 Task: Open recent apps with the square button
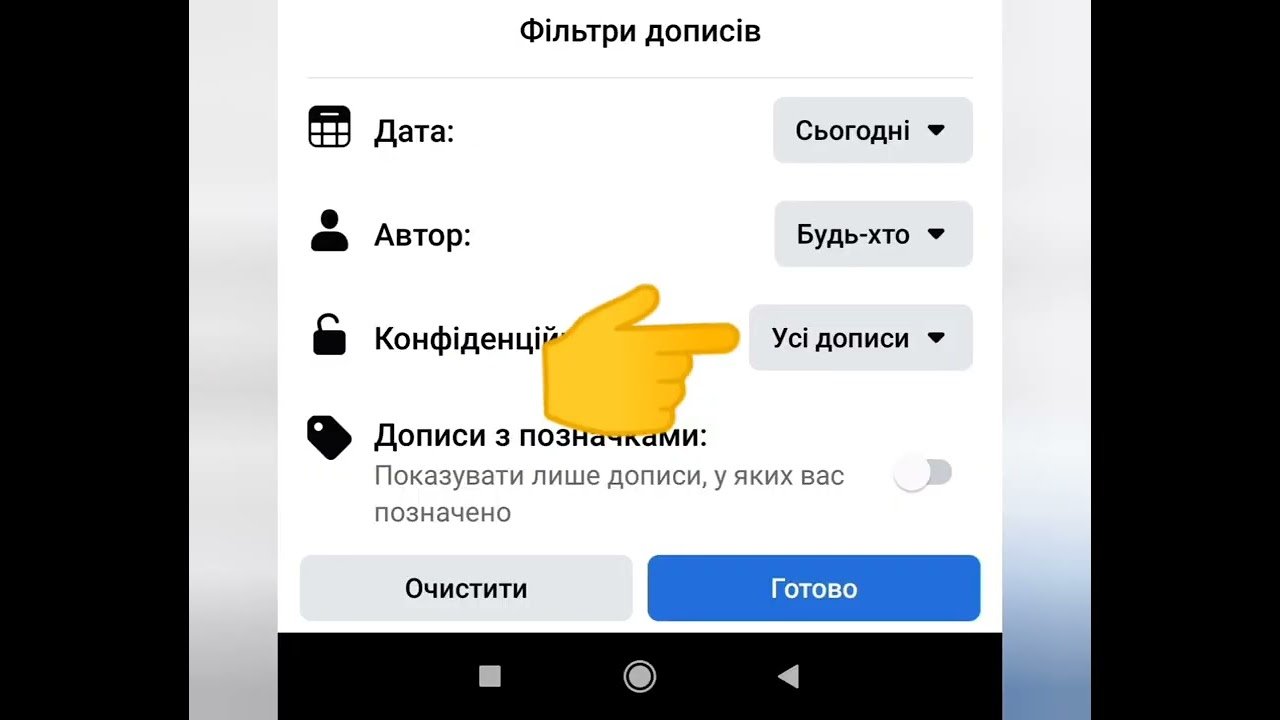click(490, 677)
